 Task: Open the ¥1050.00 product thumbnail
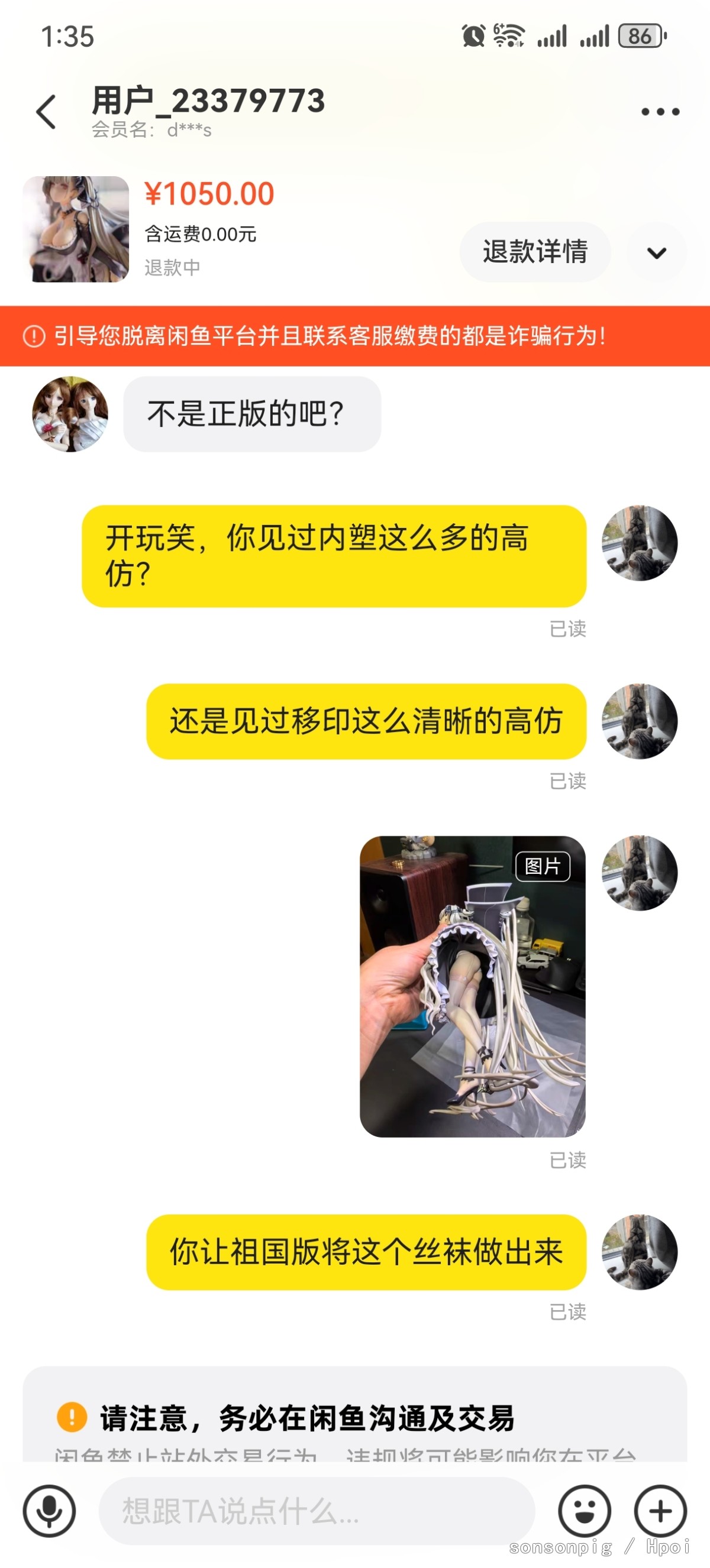(76, 229)
